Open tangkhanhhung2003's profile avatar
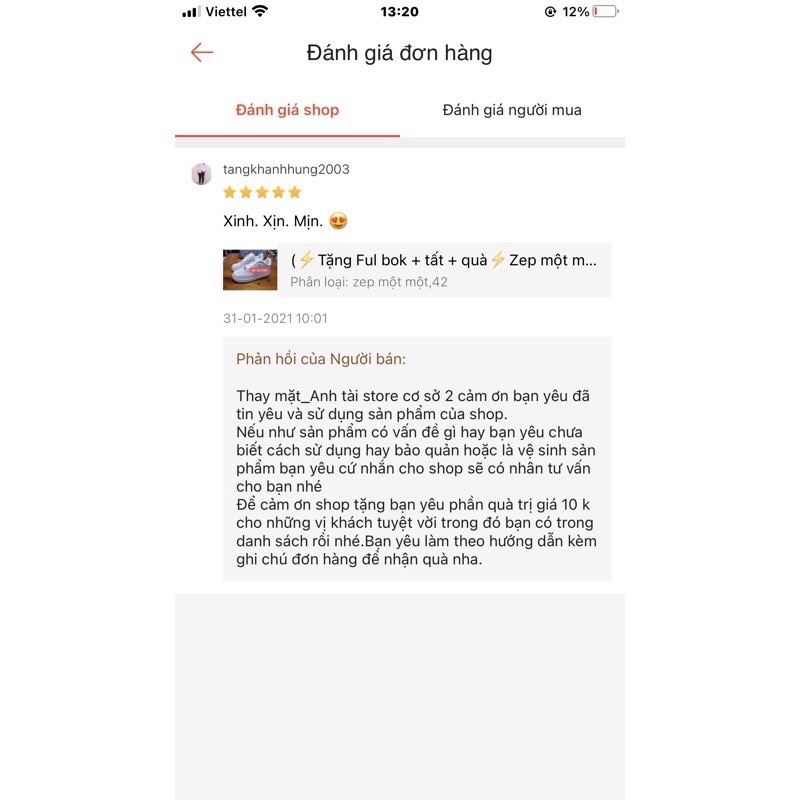This screenshot has height=800, width=800. click(x=201, y=174)
